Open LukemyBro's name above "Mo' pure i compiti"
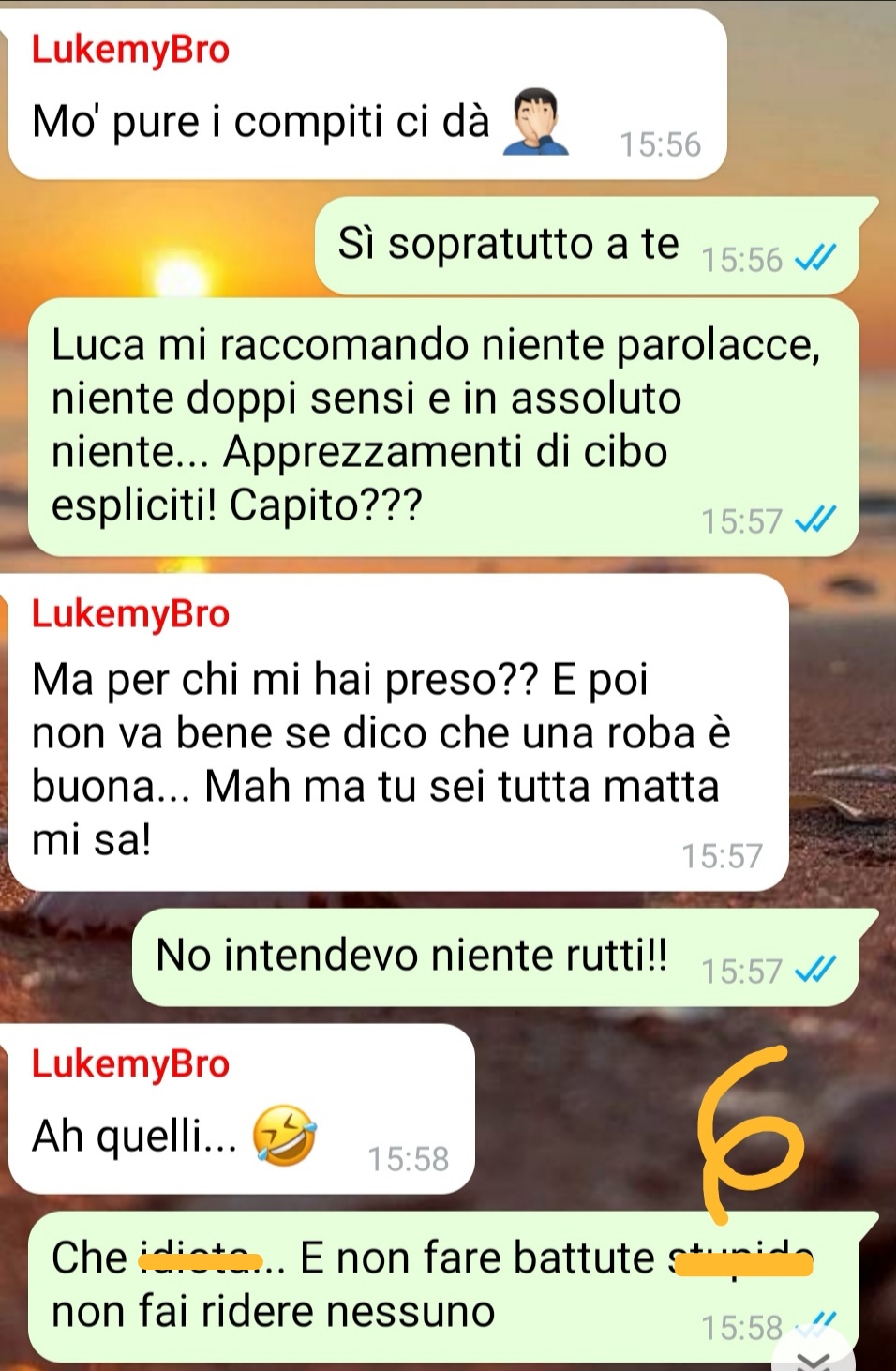The height and width of the screenshot is (1371, 896). [x=130, y=49]
